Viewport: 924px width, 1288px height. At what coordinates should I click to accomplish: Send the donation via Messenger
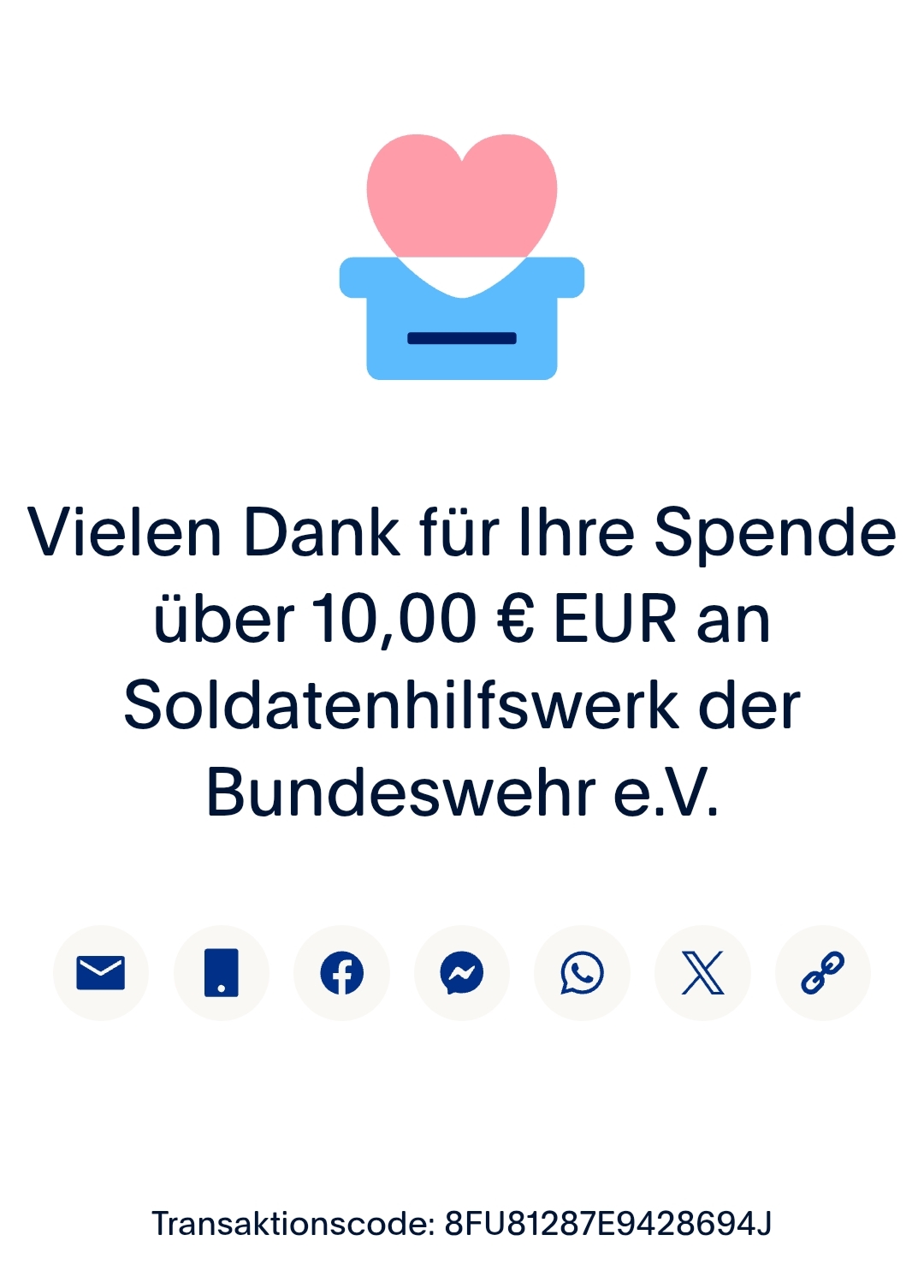(x=462, y=973)
